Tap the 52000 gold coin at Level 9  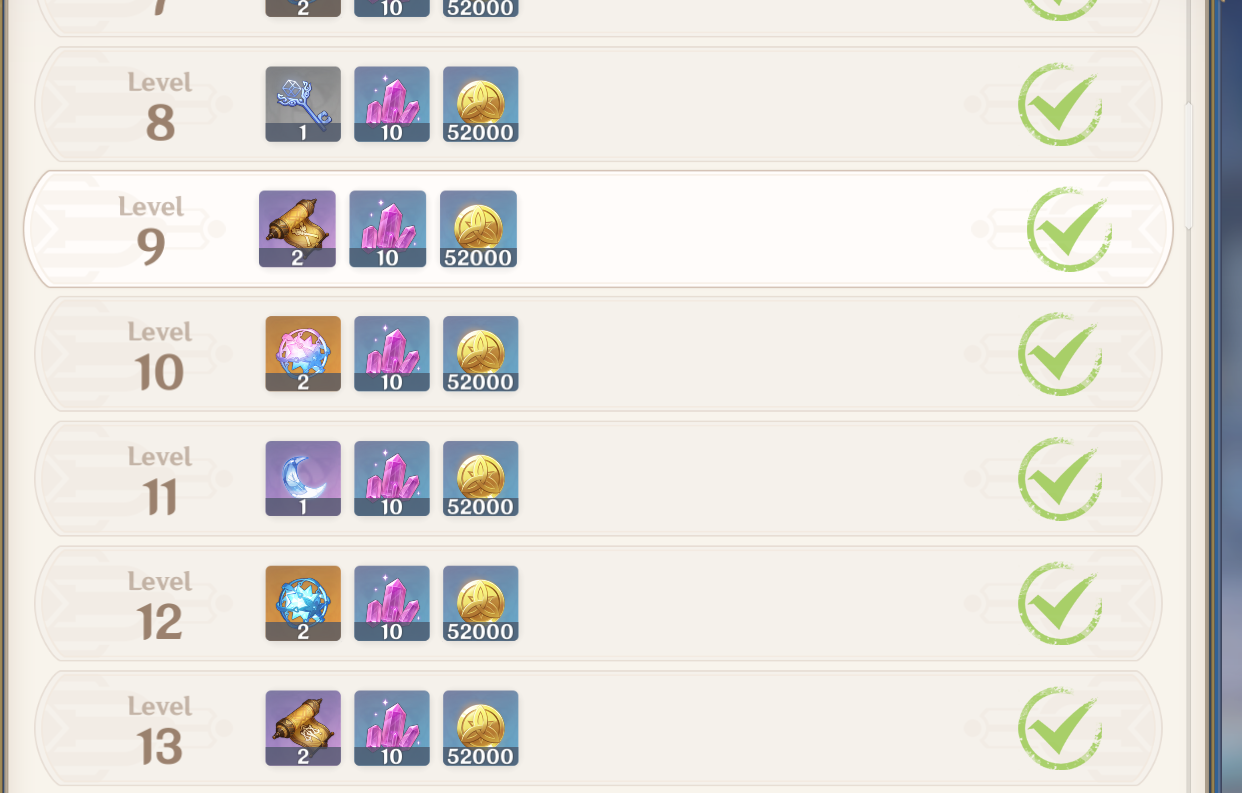[x=478, y=228]
